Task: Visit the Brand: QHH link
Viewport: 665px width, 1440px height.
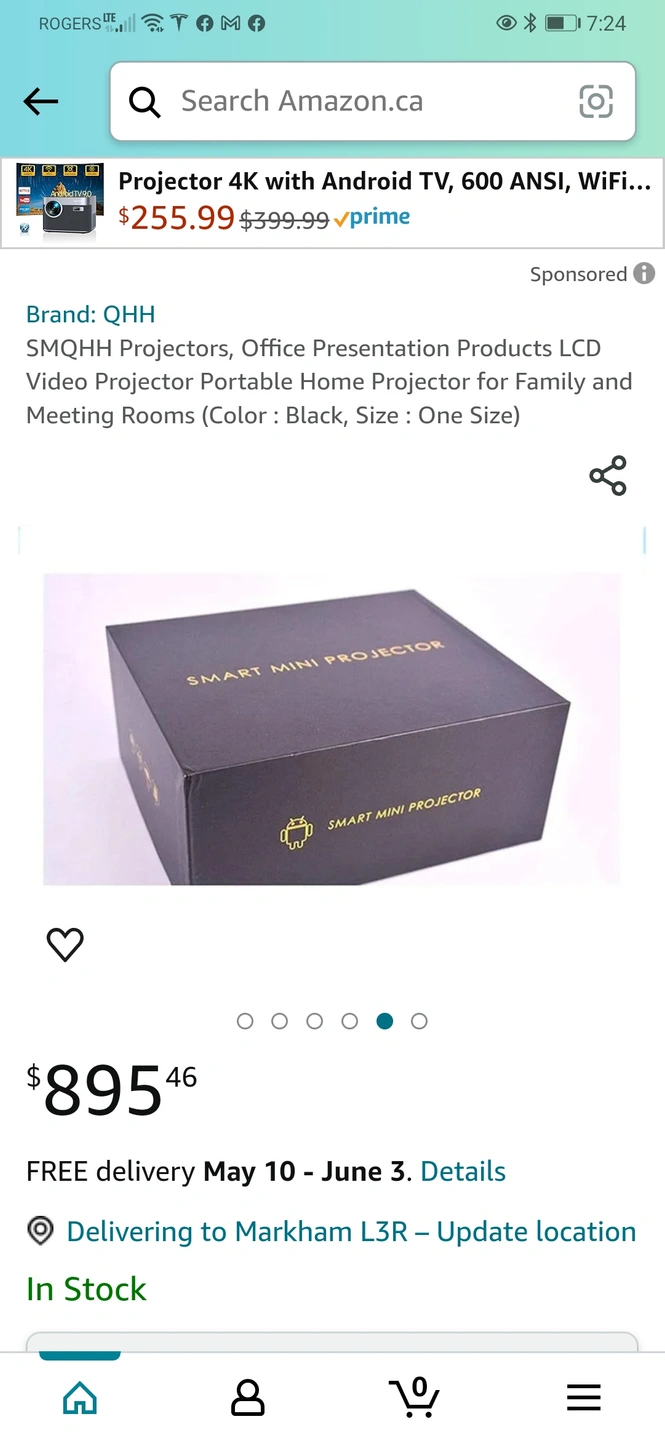Action: [x=90, y=314]
